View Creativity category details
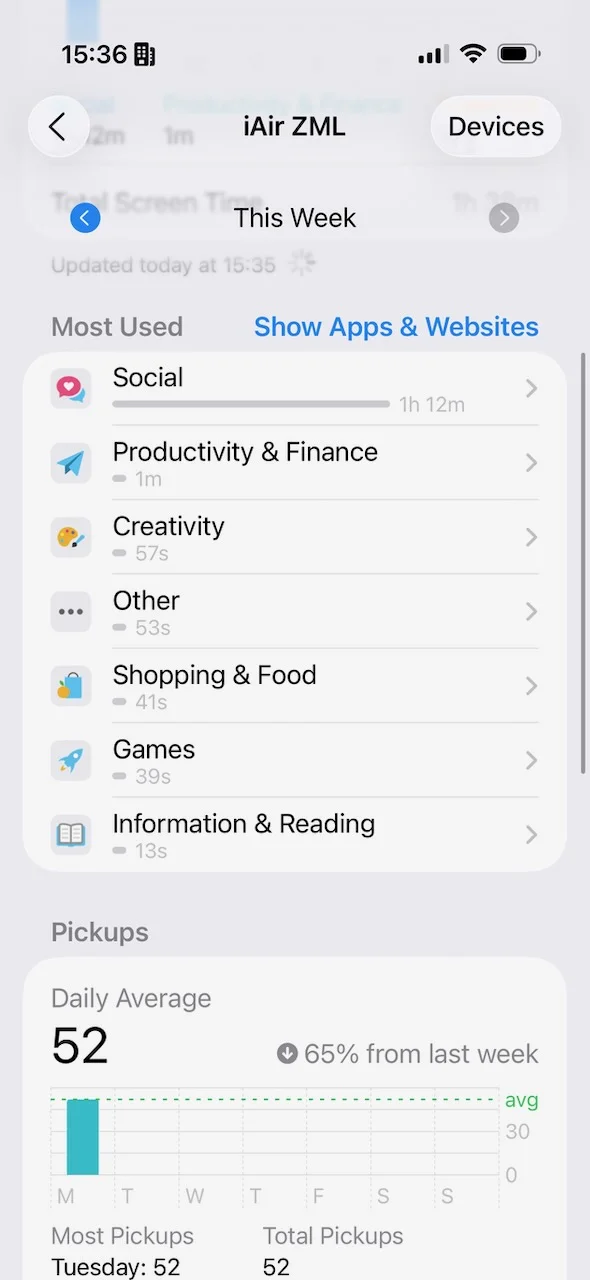Image resolution: width=590 pixels, height=1280 pixels. [x=294, y=537]
